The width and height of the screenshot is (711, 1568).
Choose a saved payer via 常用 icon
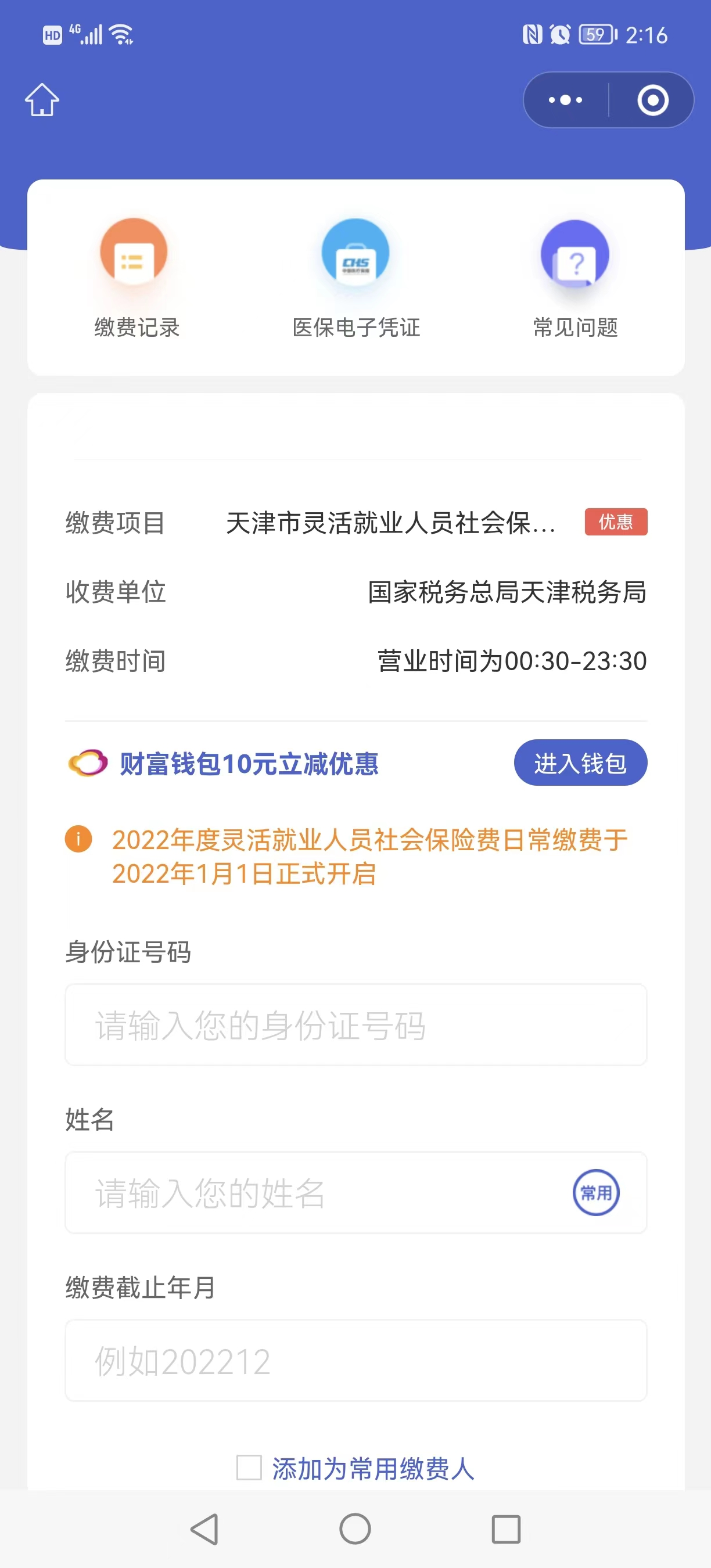click(x=596, y=1192)
